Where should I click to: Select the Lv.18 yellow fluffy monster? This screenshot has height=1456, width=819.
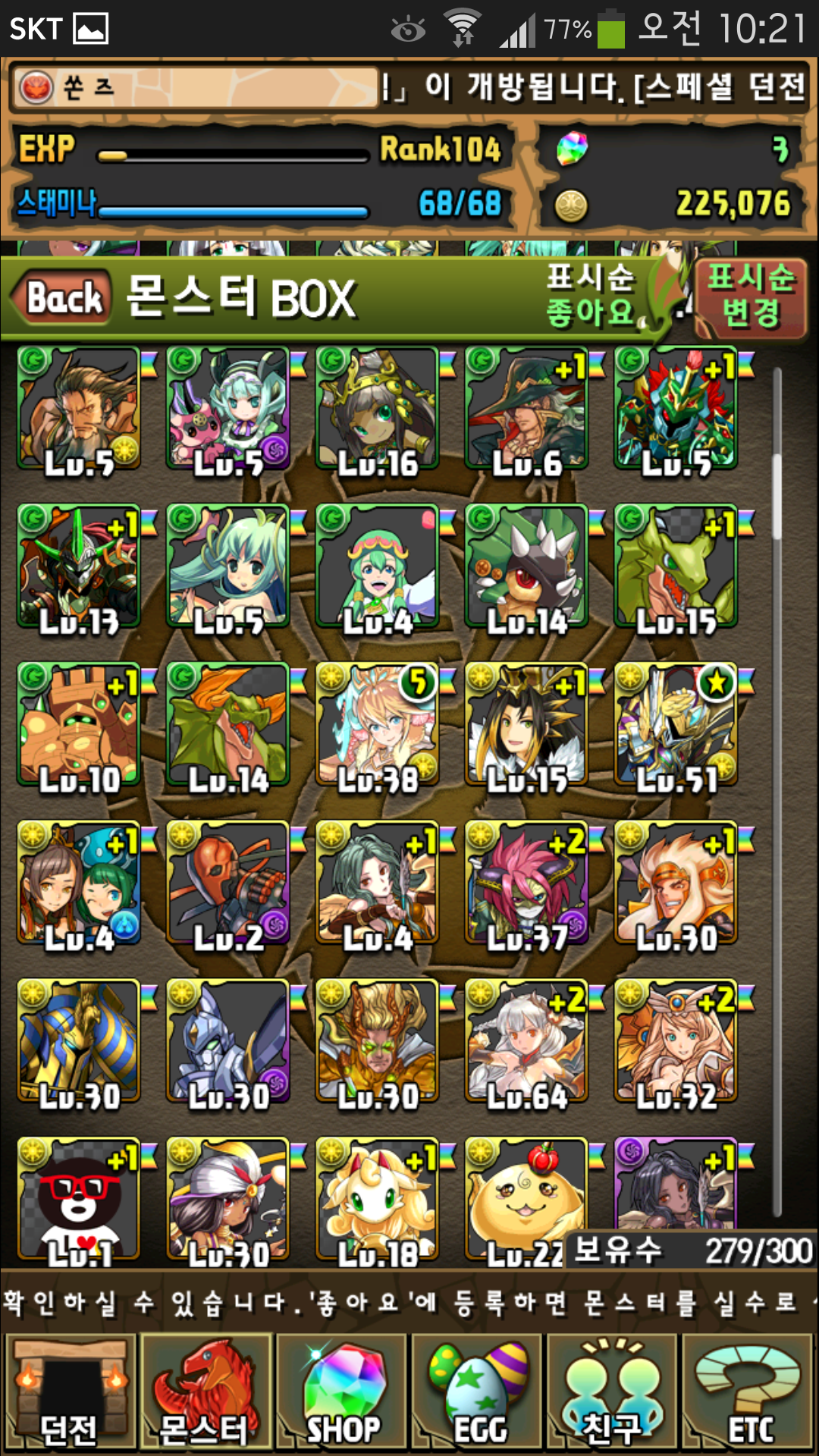click(377, 1198)
